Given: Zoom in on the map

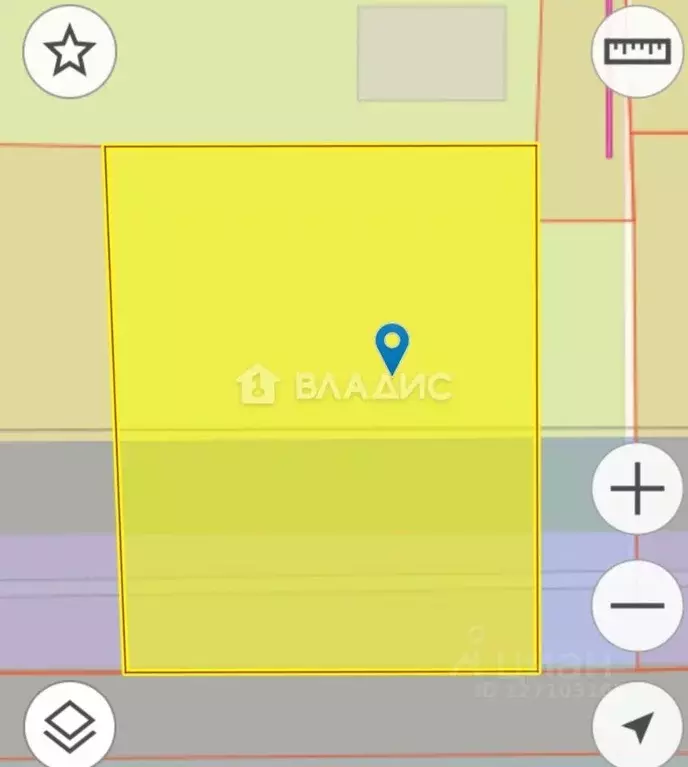Looking at the screenshot, I should tap(638, 491).
